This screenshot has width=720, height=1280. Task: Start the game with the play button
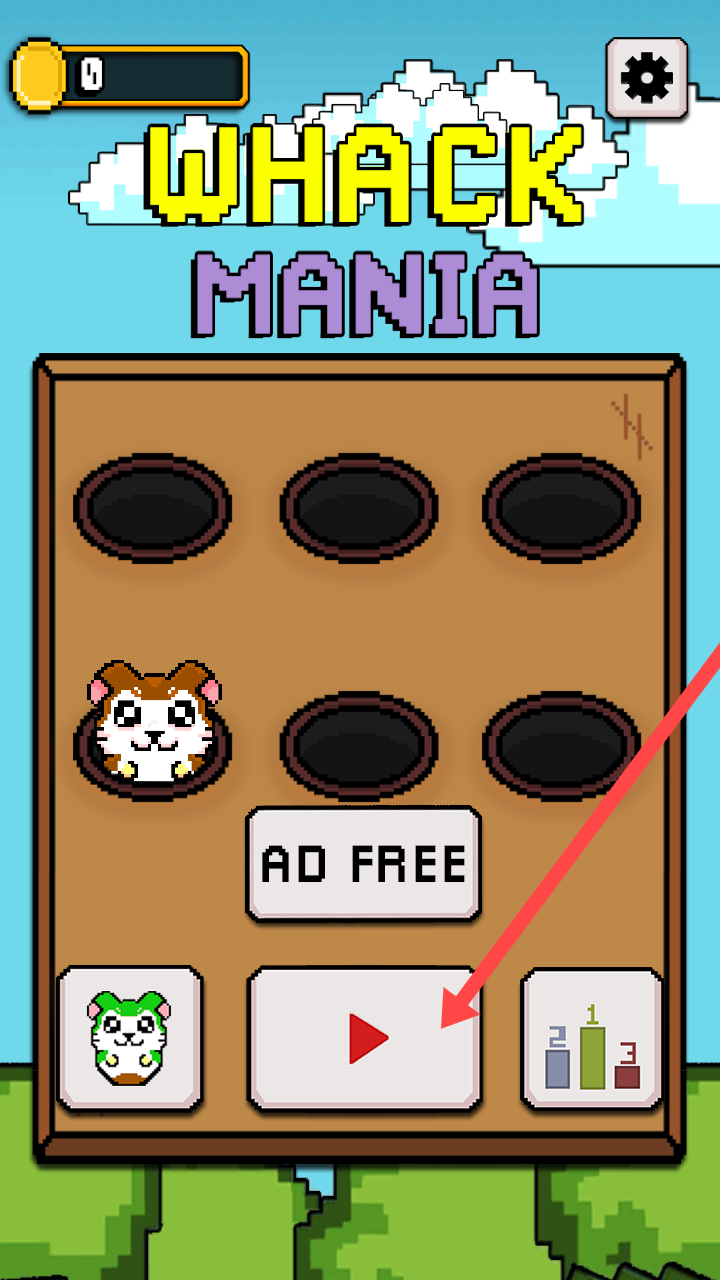(364, 1038)
